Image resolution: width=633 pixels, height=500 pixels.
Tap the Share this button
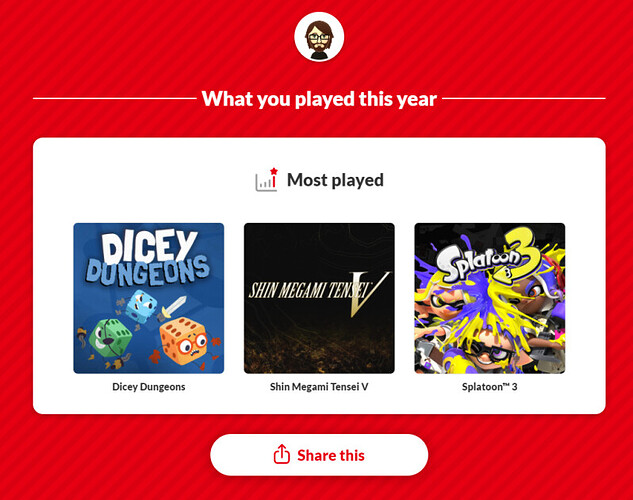tap(318, 455)
